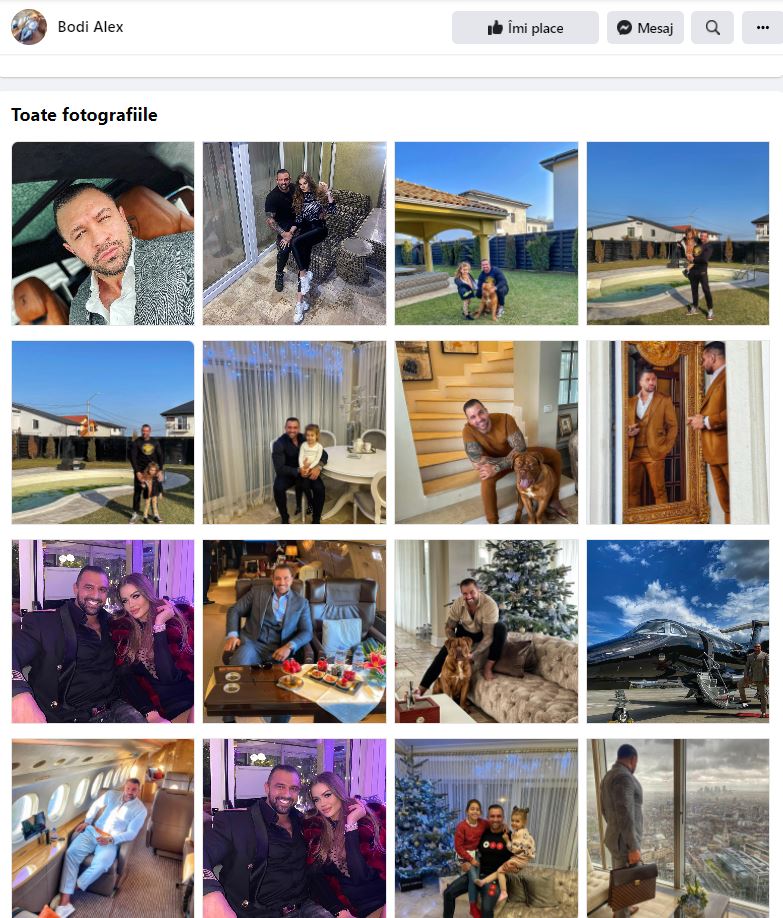Viewport: 783px width, 918px height.
Task: Open Bodi Alex profile picture
Action: coord(29,27)
